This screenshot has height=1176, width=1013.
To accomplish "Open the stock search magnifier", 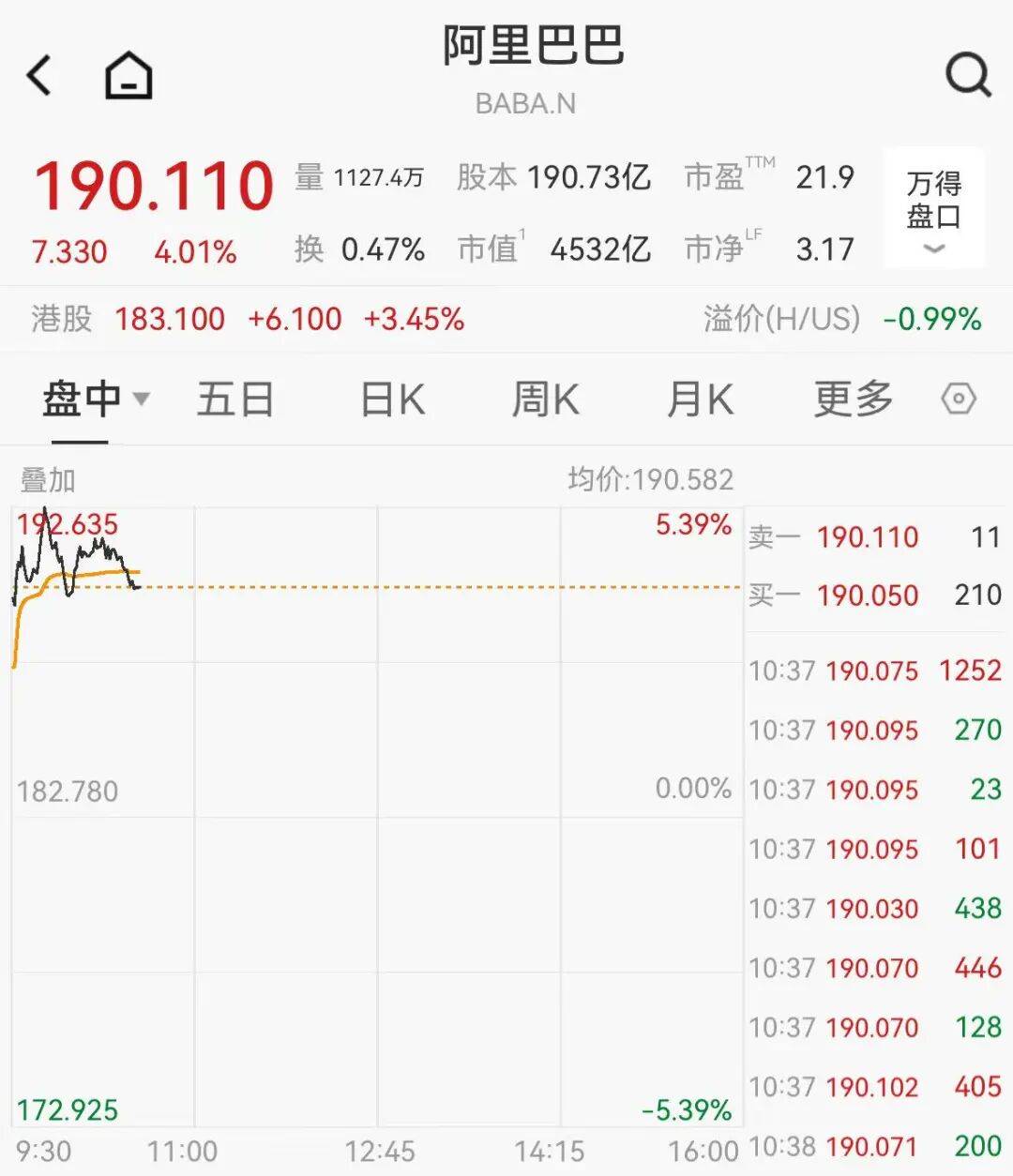I will (x=967, y=74).
